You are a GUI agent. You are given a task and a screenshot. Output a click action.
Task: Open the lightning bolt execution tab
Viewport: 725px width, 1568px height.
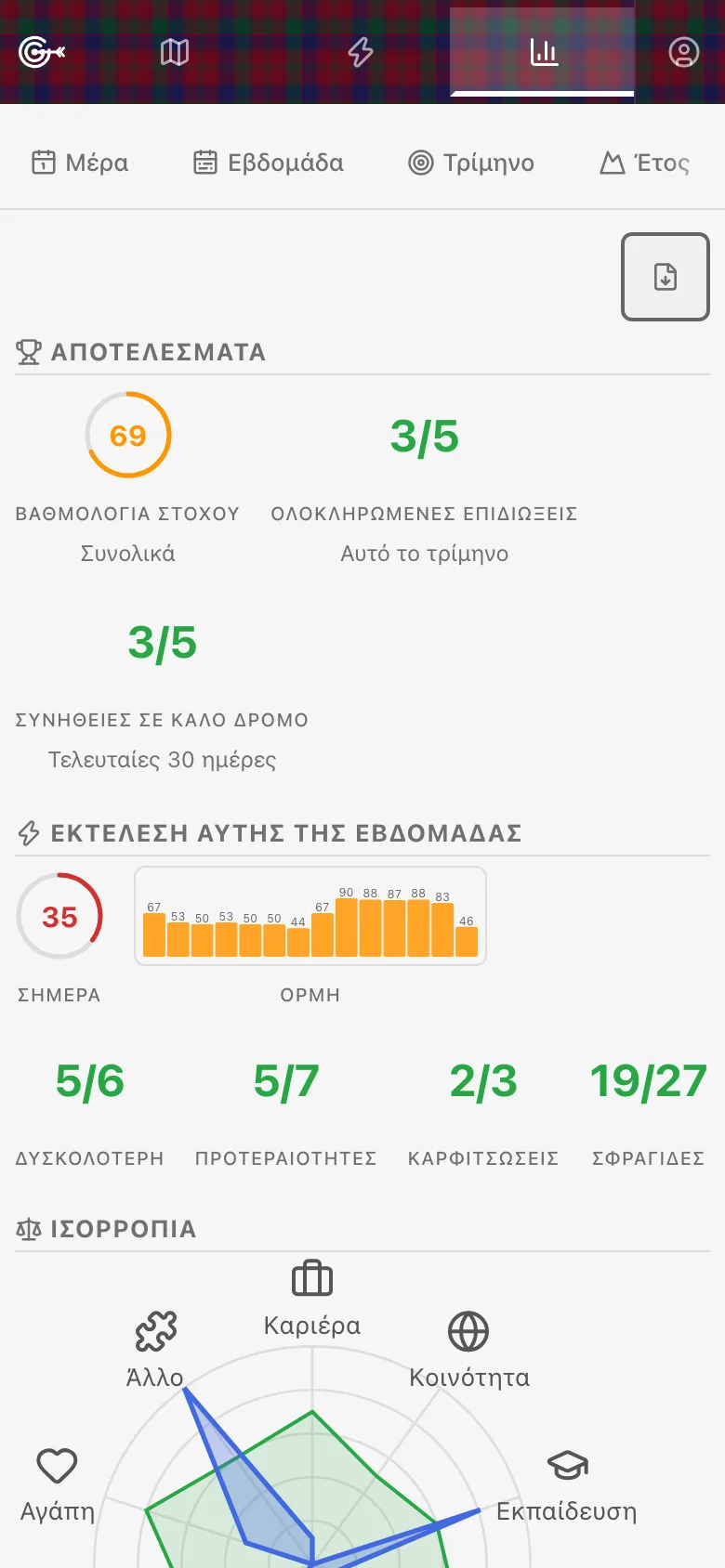pyautogui.click(x=360, y=52)
